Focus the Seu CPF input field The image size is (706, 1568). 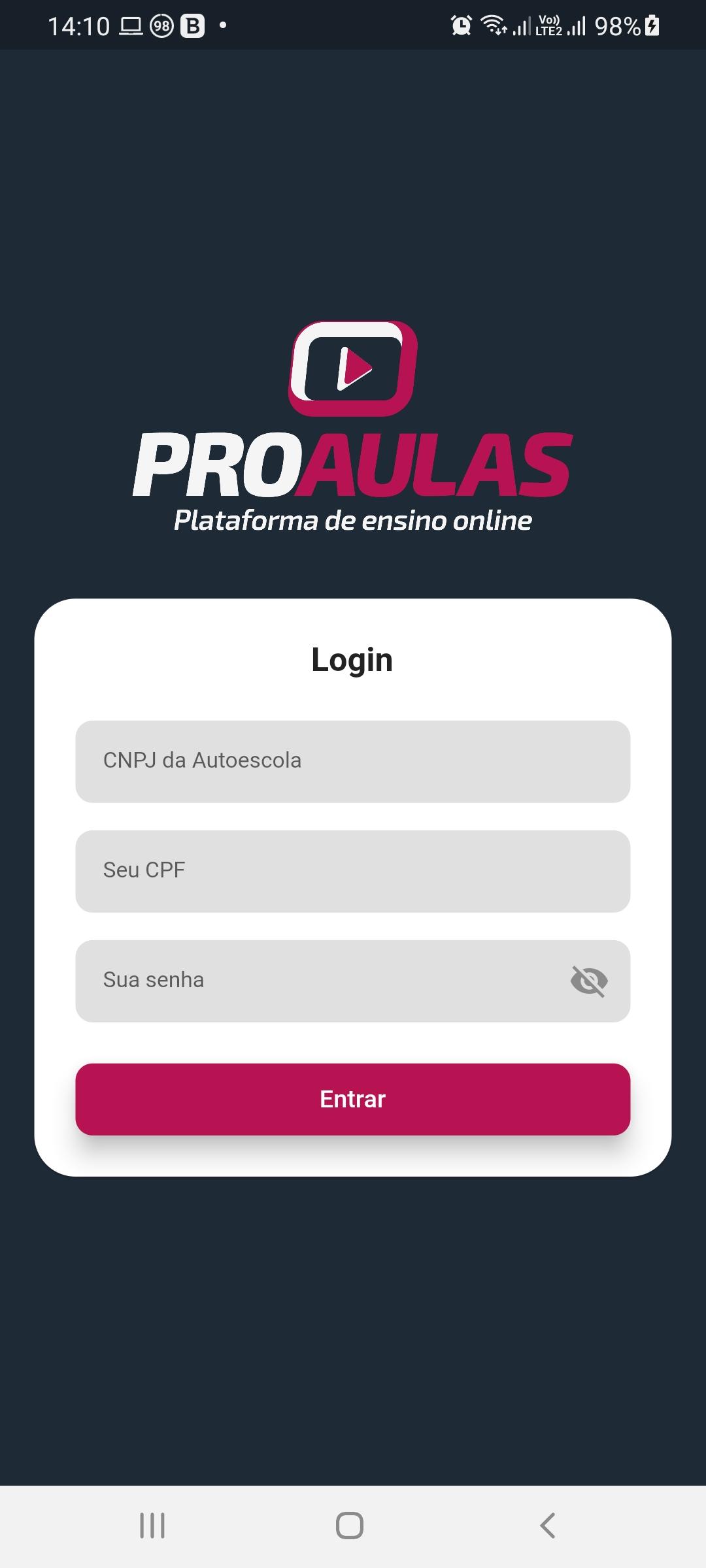tap(352, 871)
